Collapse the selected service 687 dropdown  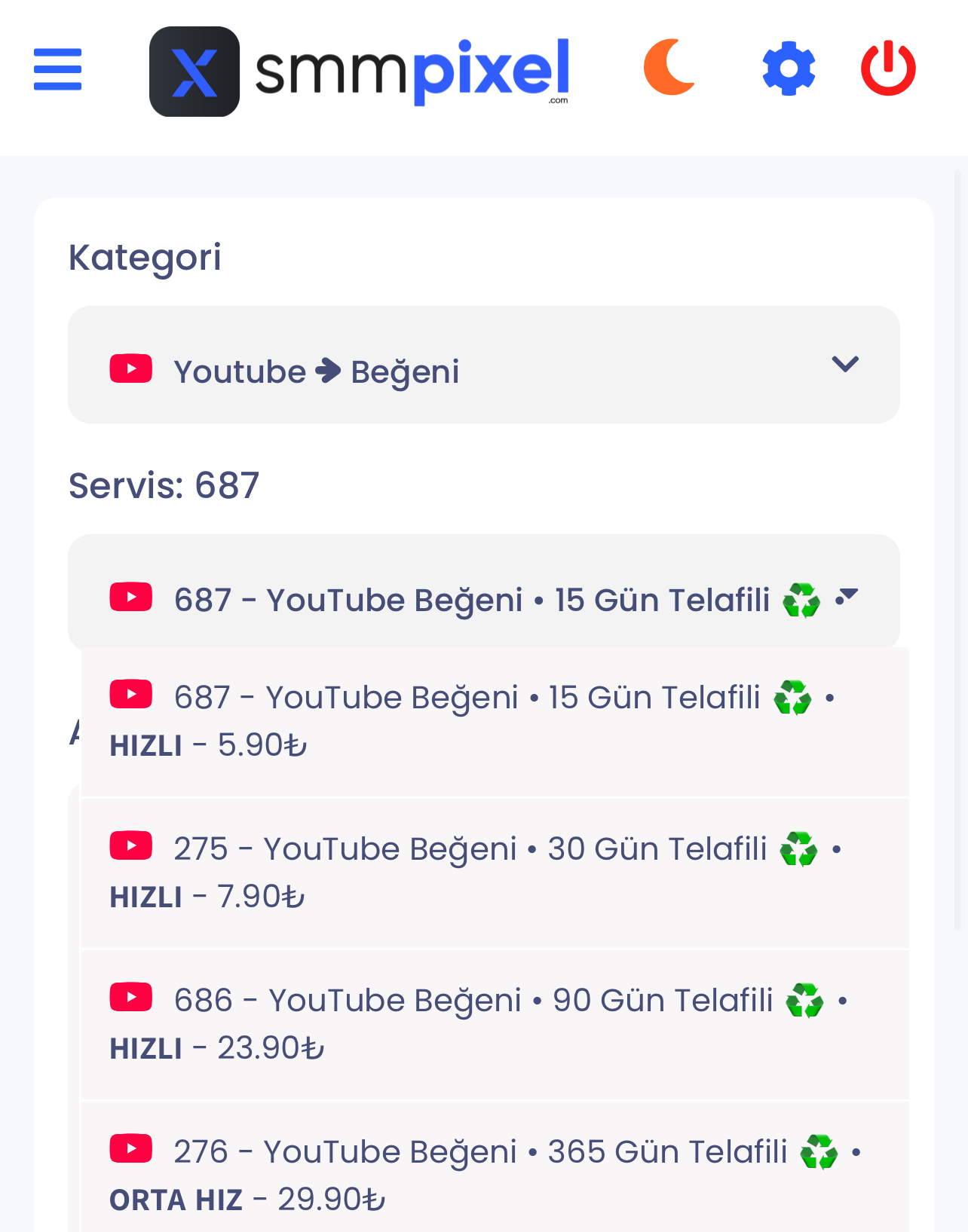tap(484, 592)
